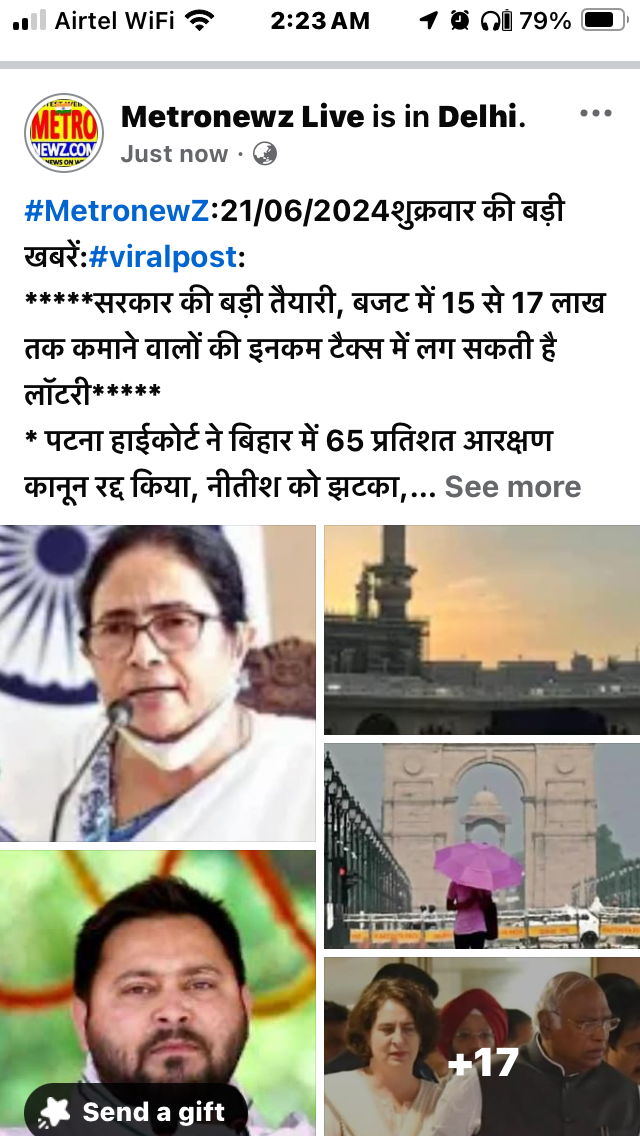View the +17 more photos tile
This screenshot has height=1136, width=640.
(482, 1047)
